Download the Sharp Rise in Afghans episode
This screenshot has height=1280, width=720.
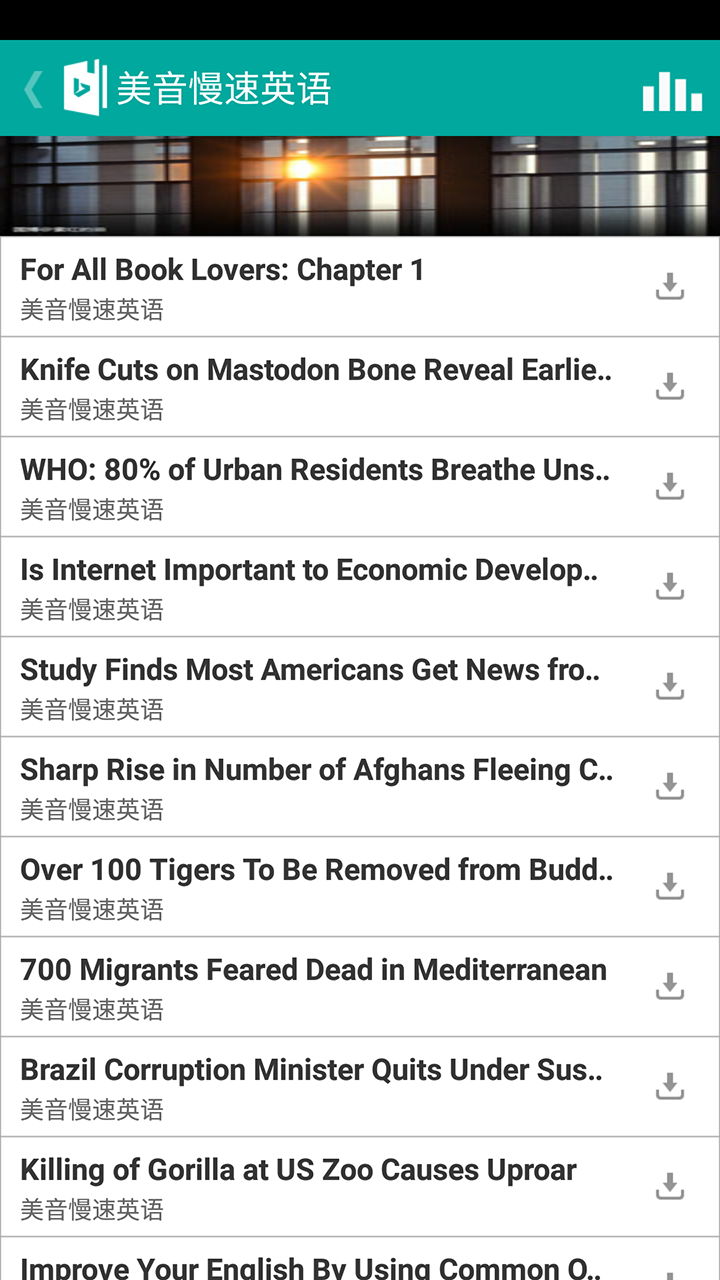(669, 787)
